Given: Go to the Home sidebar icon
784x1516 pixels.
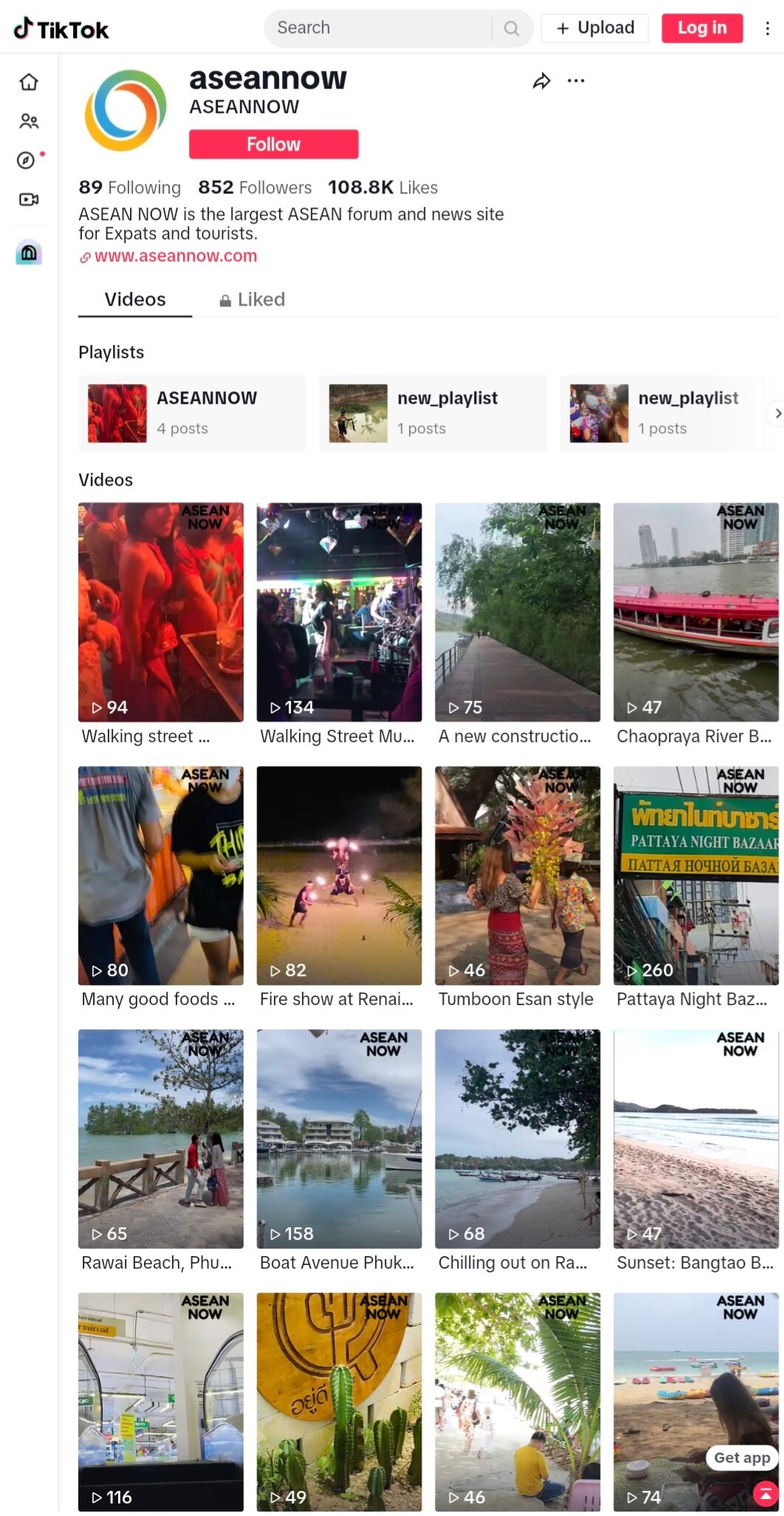Looking at the screenshot, I should pyautogui.click(x=29, y=82).
